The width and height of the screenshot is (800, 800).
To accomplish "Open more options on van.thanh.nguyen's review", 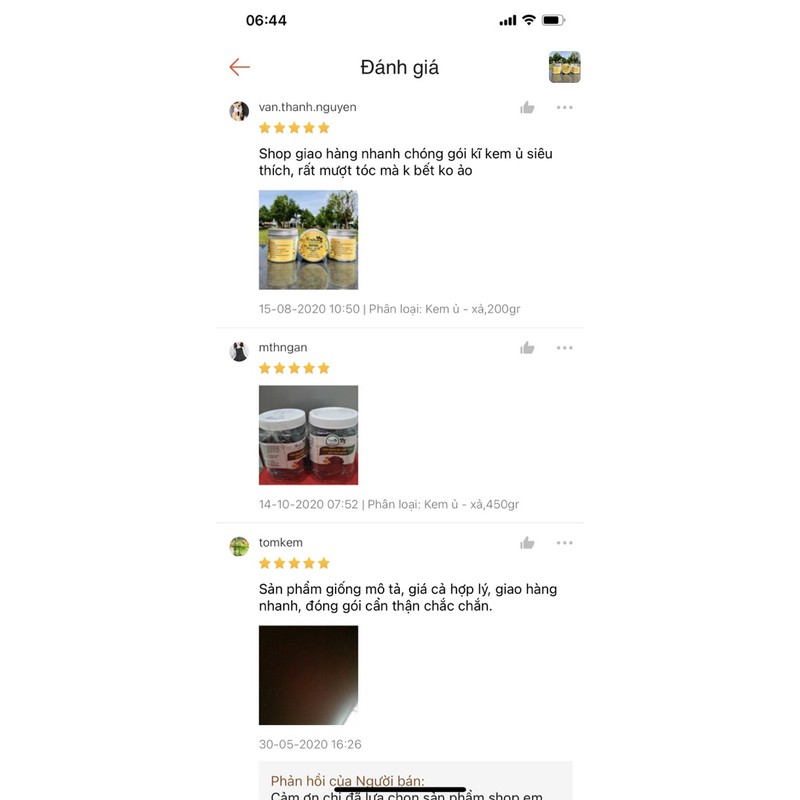I will (x=565, y=108).
